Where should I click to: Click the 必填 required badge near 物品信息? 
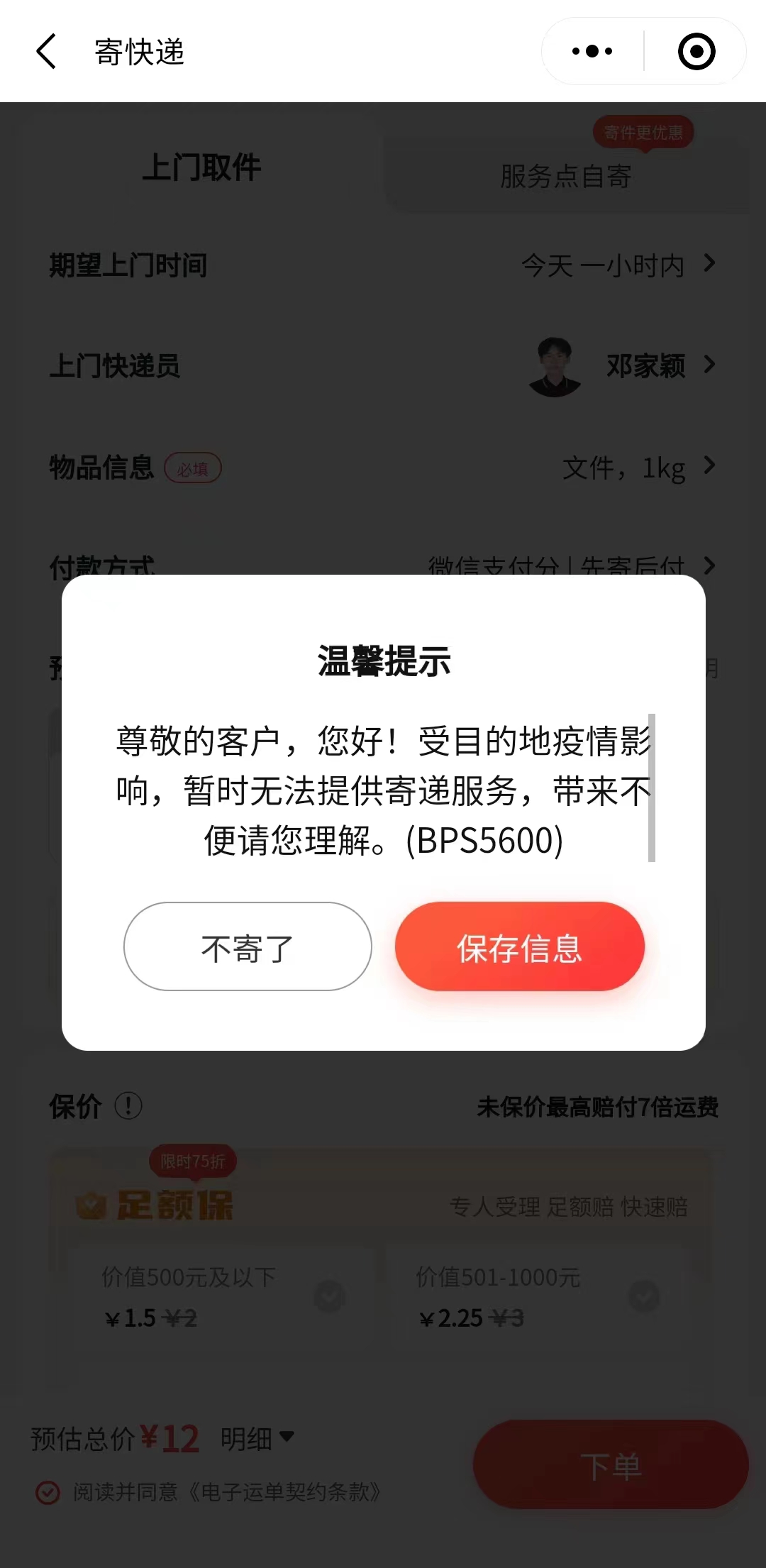coord(193,468)
